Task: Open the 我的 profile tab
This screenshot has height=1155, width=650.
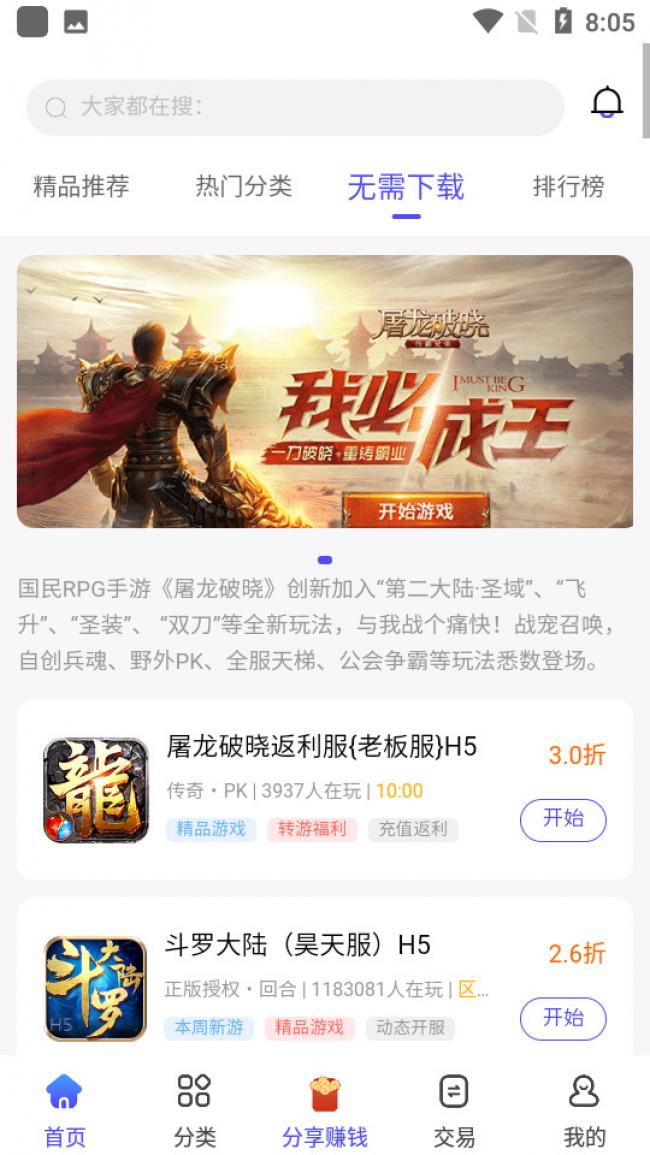Action: point(584,1108)
